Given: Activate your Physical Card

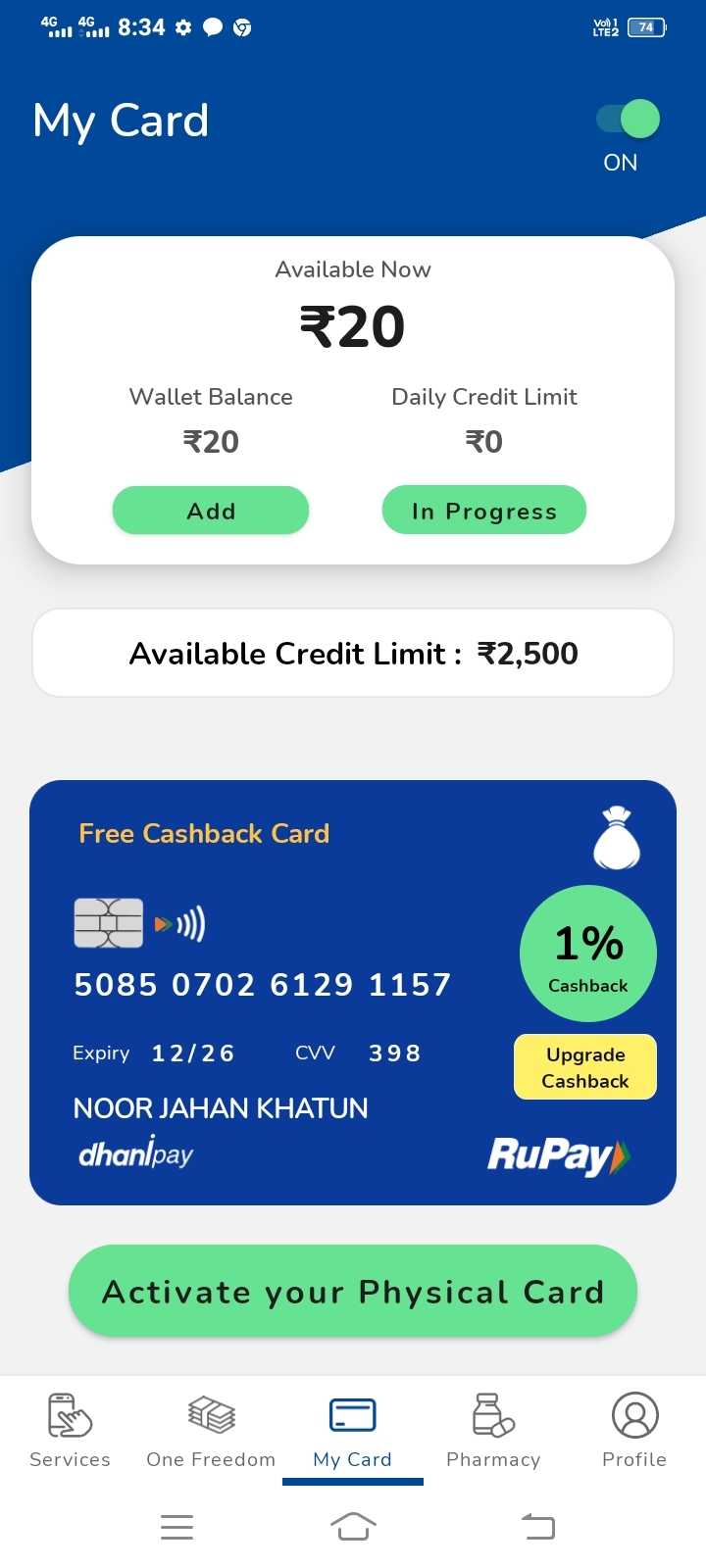Looking at the screenshot, I should [353, 1292].
